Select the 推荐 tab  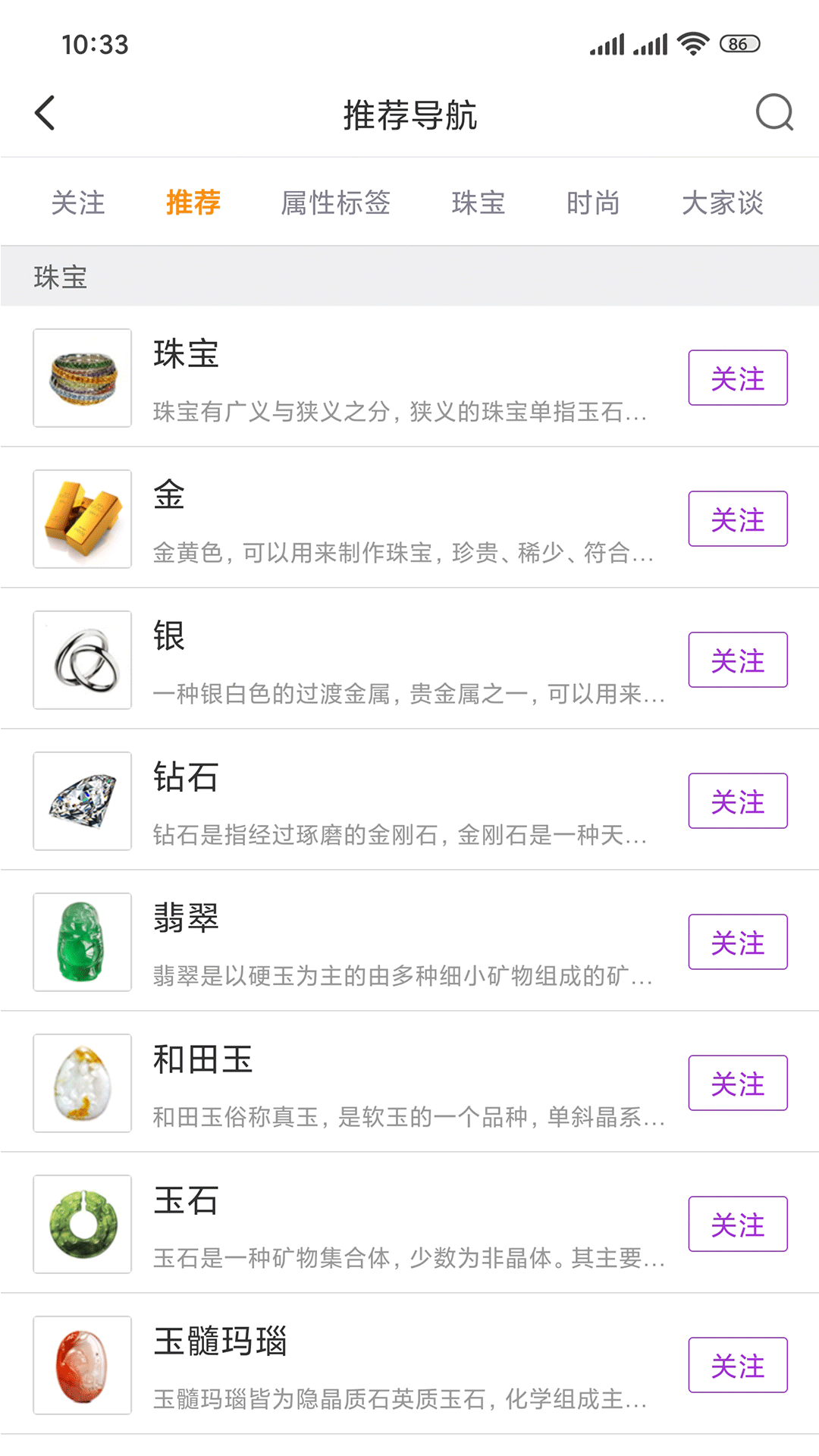[193, 203]
